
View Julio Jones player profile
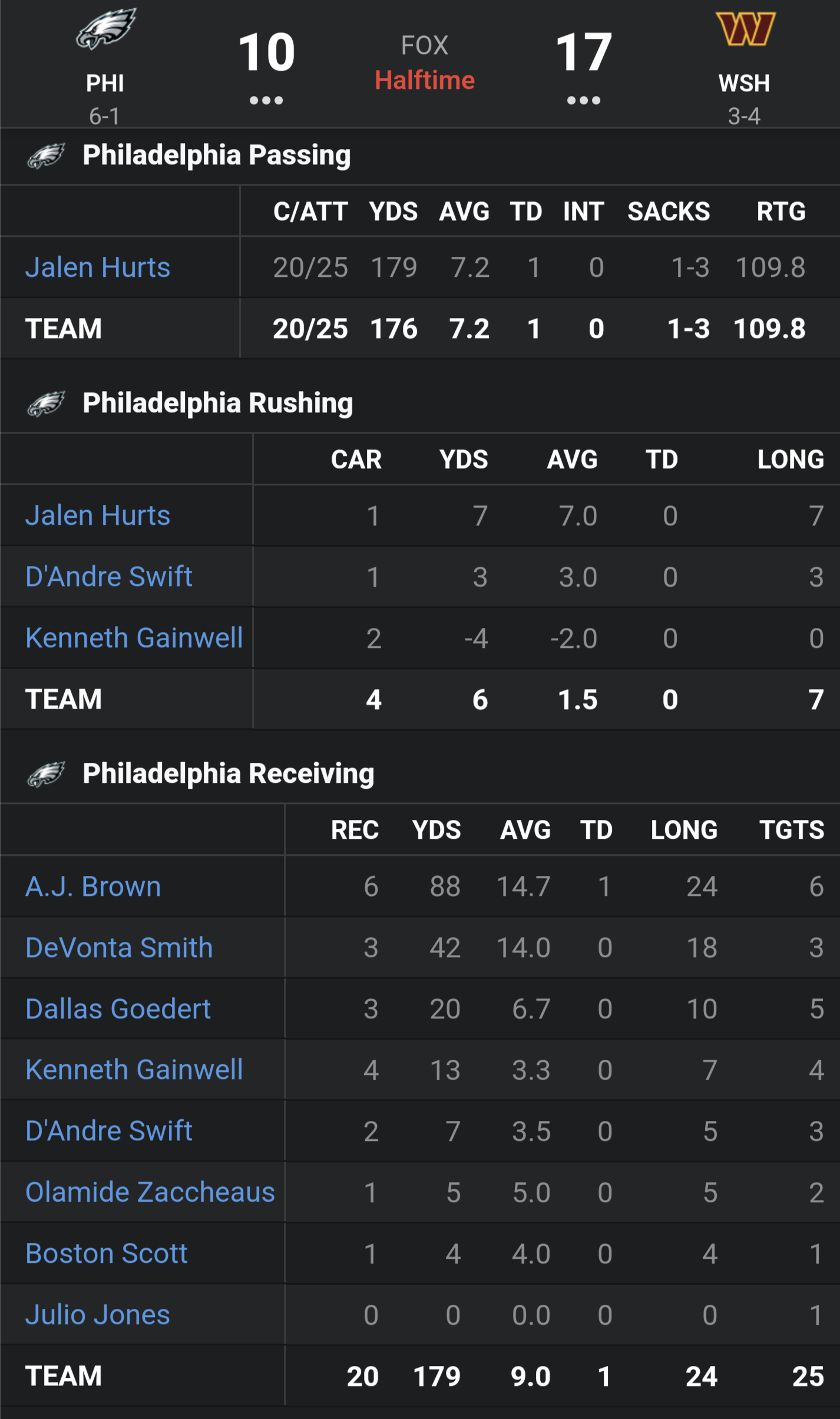(98, 1315)
